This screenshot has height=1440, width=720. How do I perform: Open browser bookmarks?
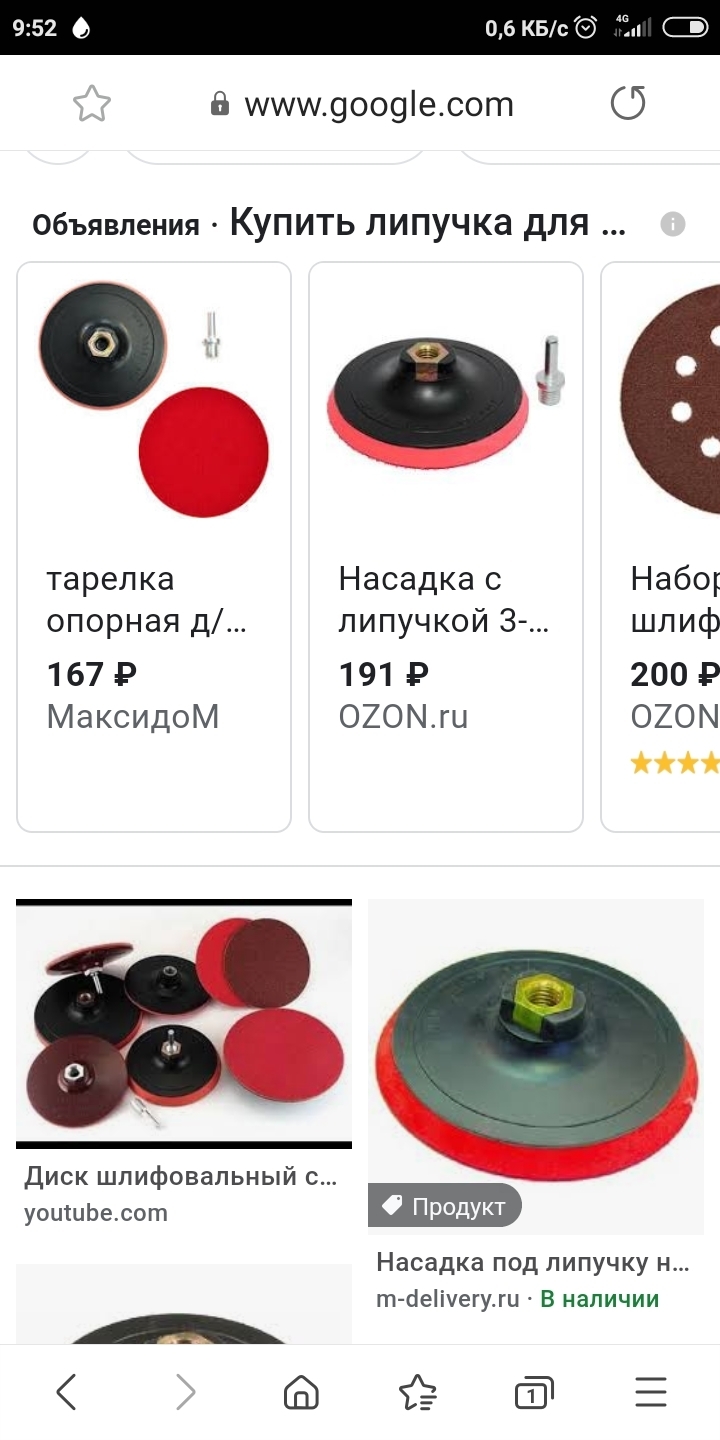(417, 1392)
